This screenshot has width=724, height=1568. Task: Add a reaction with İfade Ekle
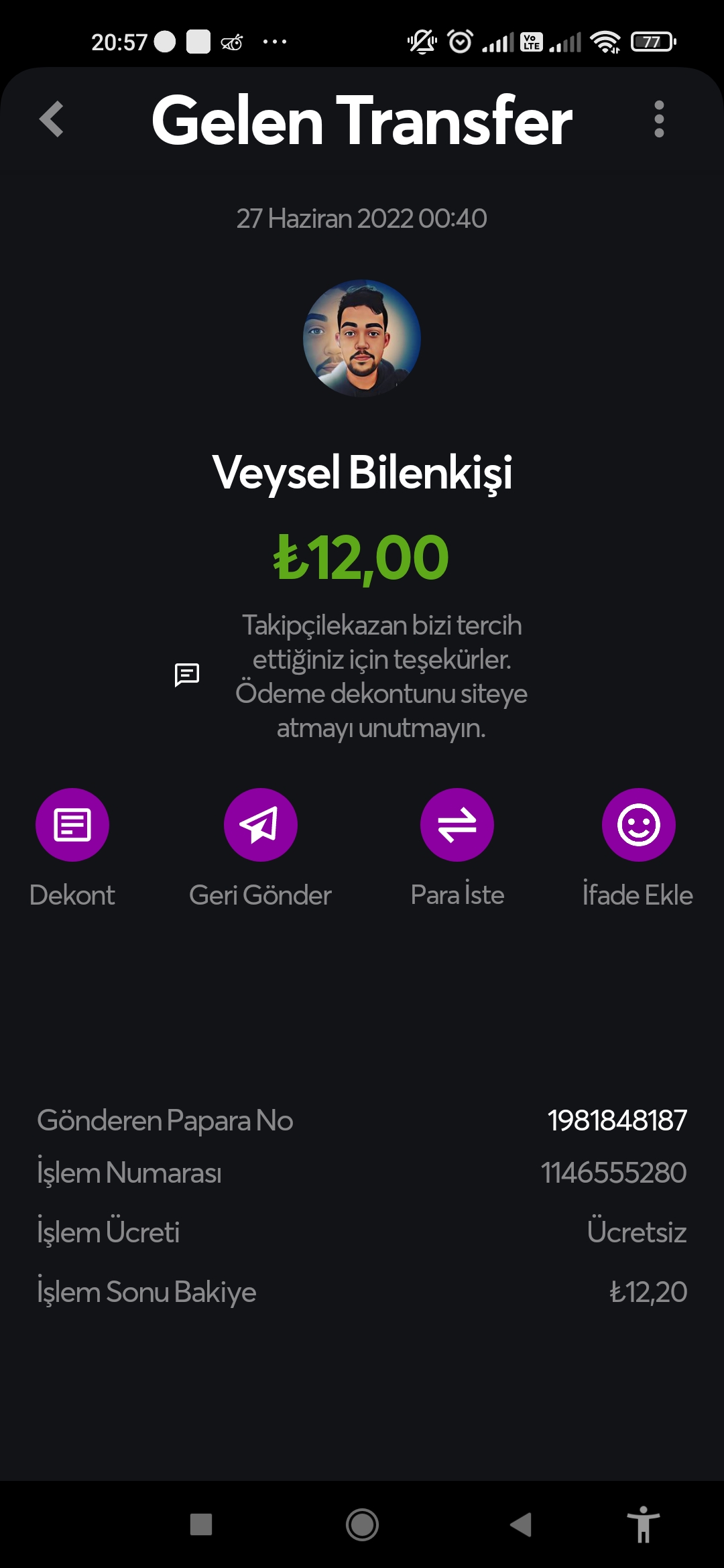(x=638, y=825)
